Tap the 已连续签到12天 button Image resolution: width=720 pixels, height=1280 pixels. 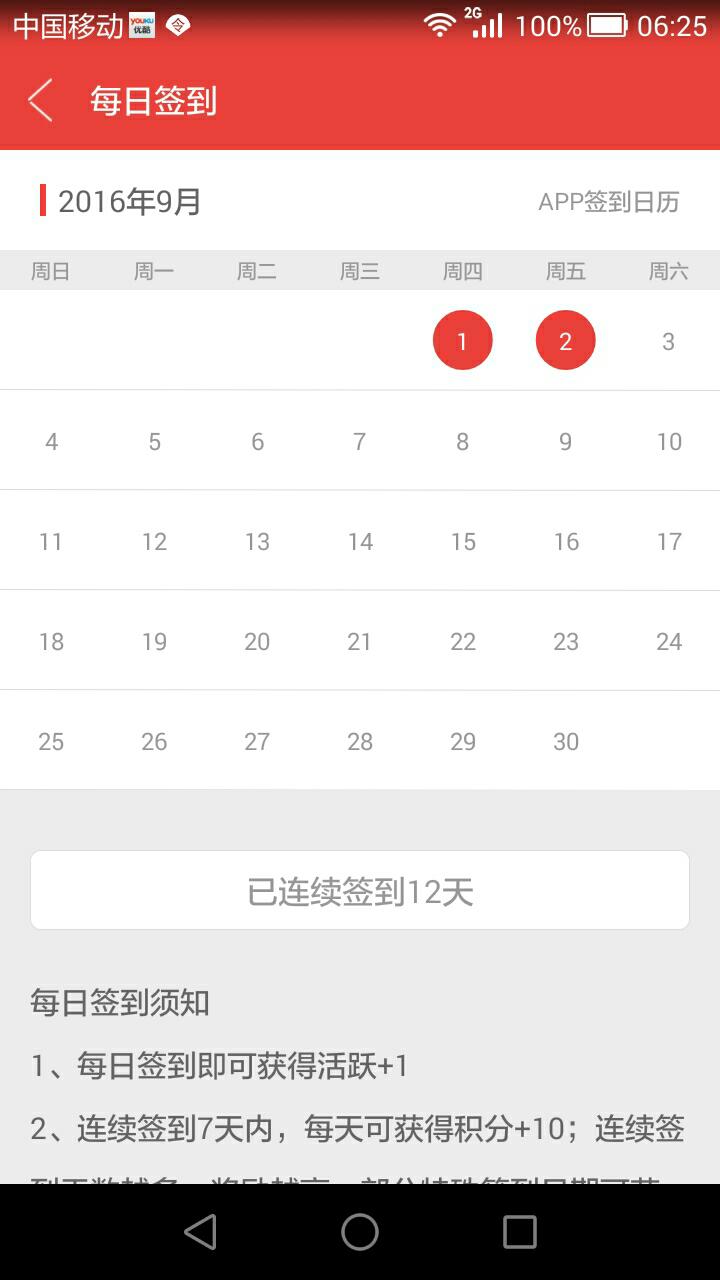tap(360, 890)
